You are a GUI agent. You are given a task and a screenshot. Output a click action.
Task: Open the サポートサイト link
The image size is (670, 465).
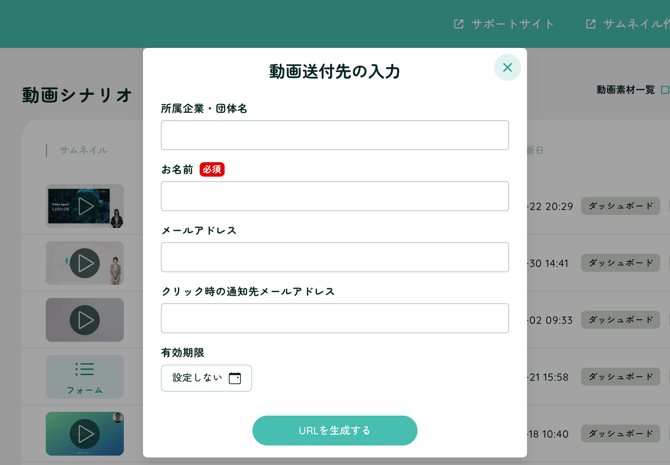tap(504, 24)
